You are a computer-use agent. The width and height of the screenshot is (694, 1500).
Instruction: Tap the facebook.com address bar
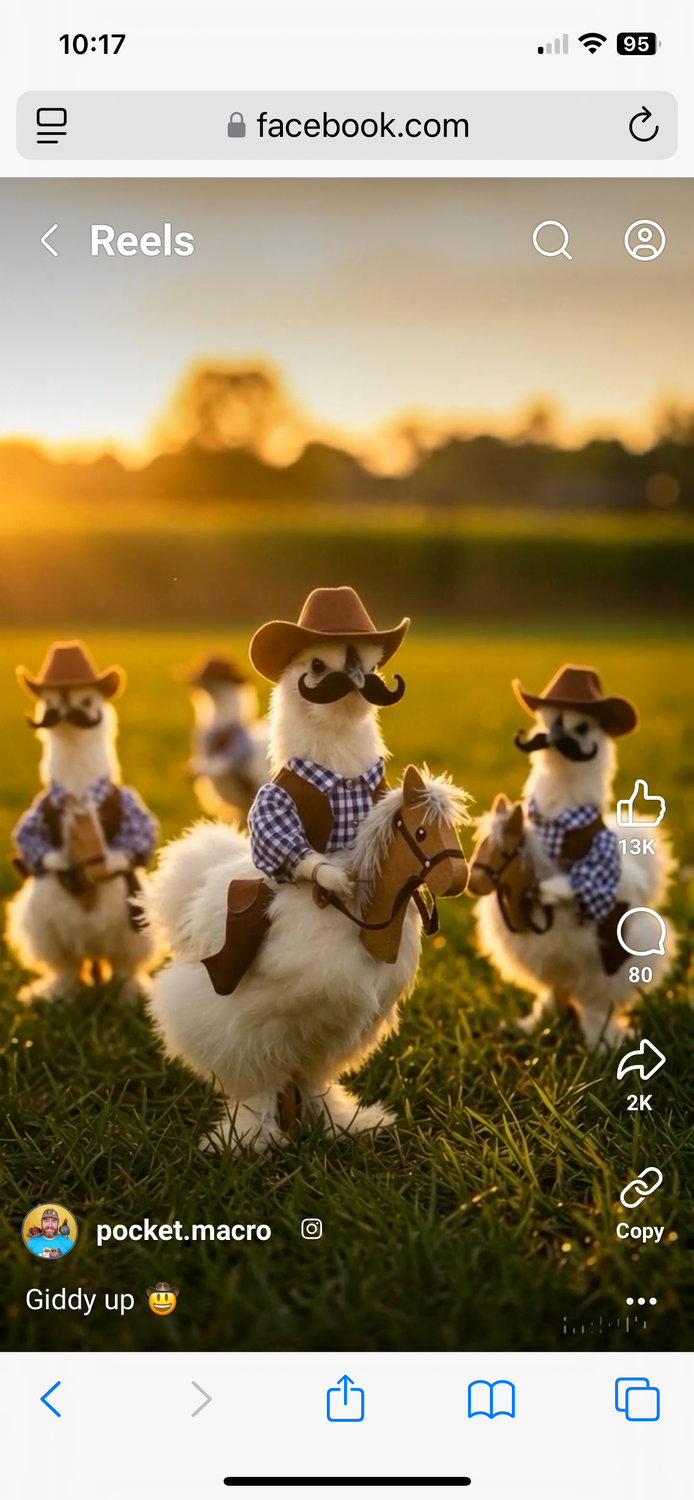[347, 126]
